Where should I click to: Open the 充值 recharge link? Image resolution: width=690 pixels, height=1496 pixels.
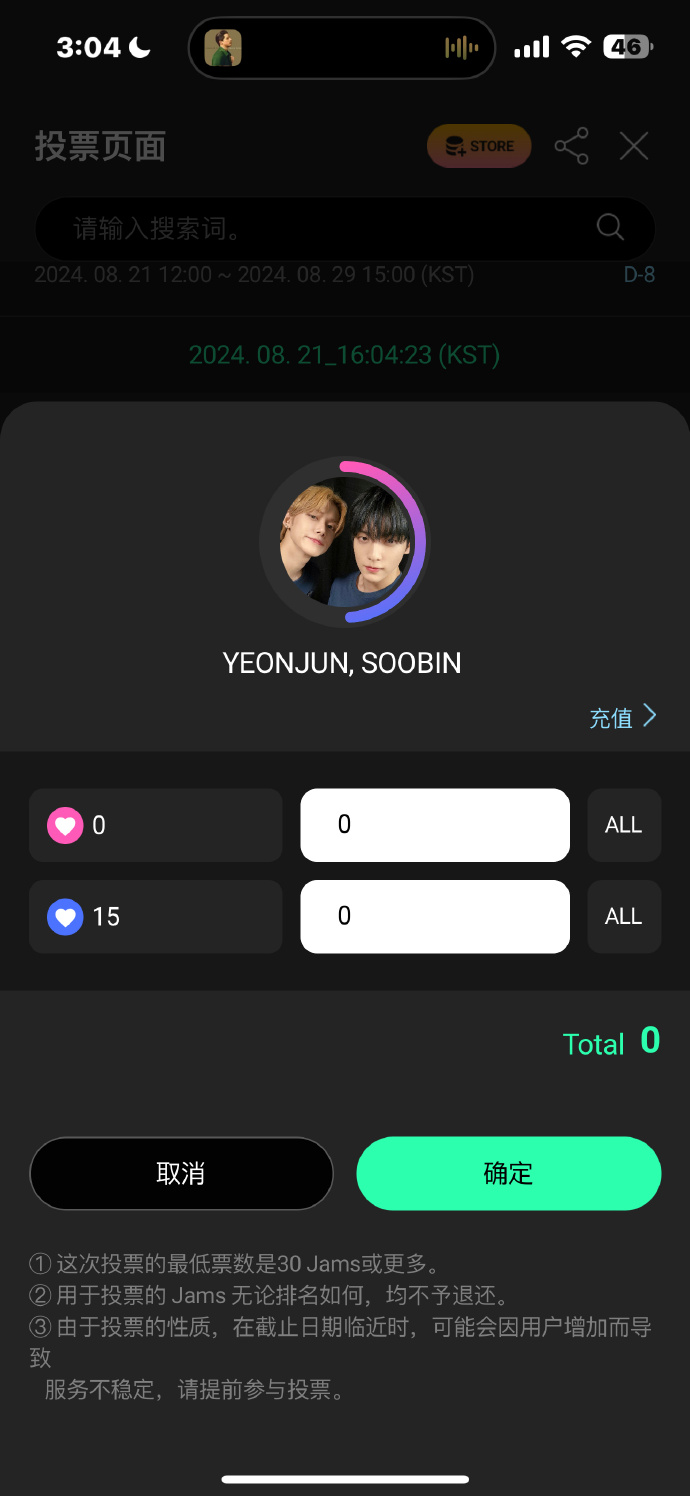(x=622, y=717)
